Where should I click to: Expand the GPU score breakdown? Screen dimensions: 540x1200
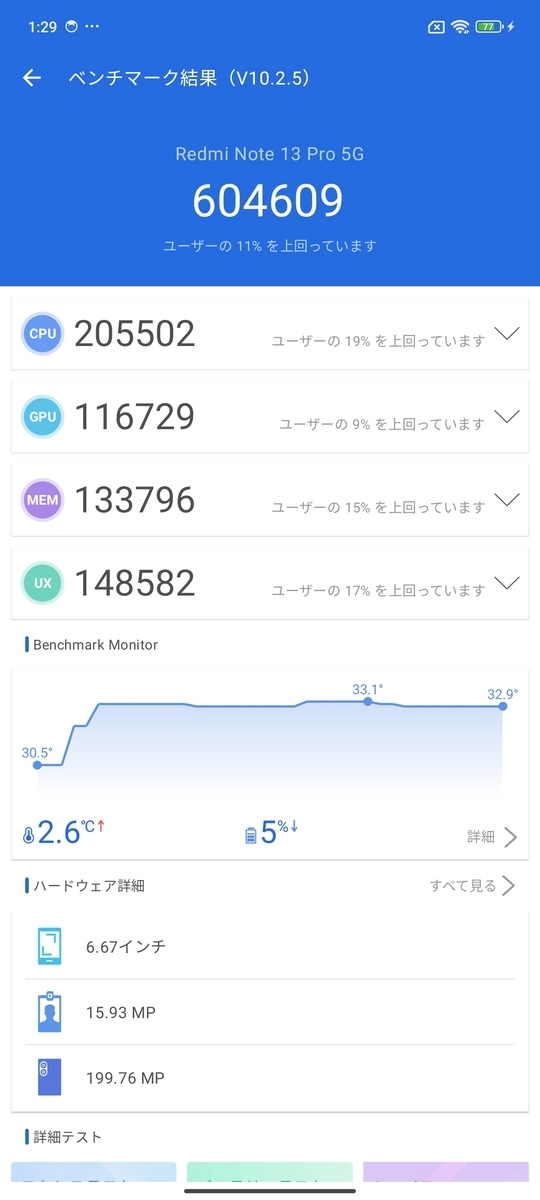coord(507,417)
